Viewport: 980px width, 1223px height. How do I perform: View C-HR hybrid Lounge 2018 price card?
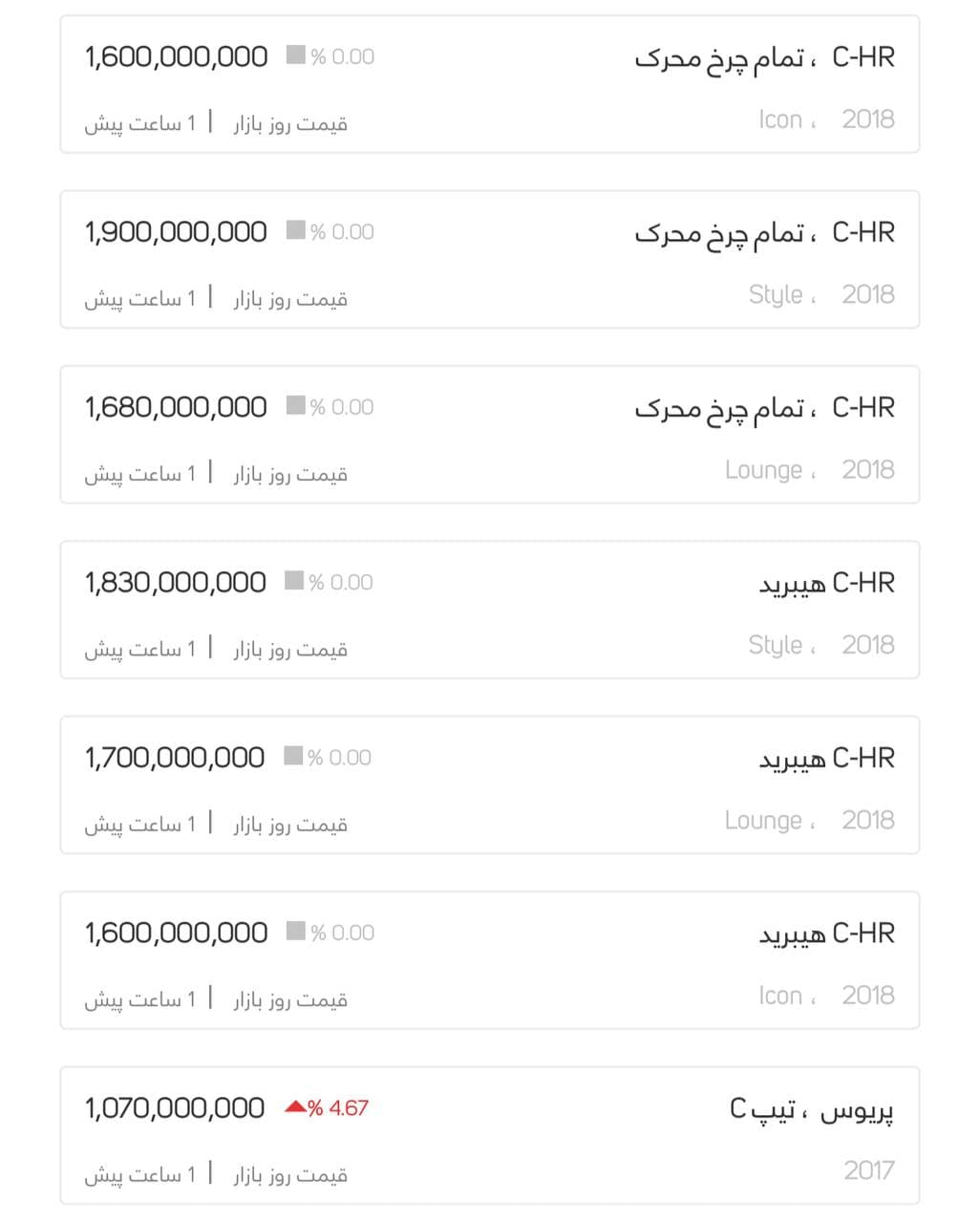(x=489, y=785)
